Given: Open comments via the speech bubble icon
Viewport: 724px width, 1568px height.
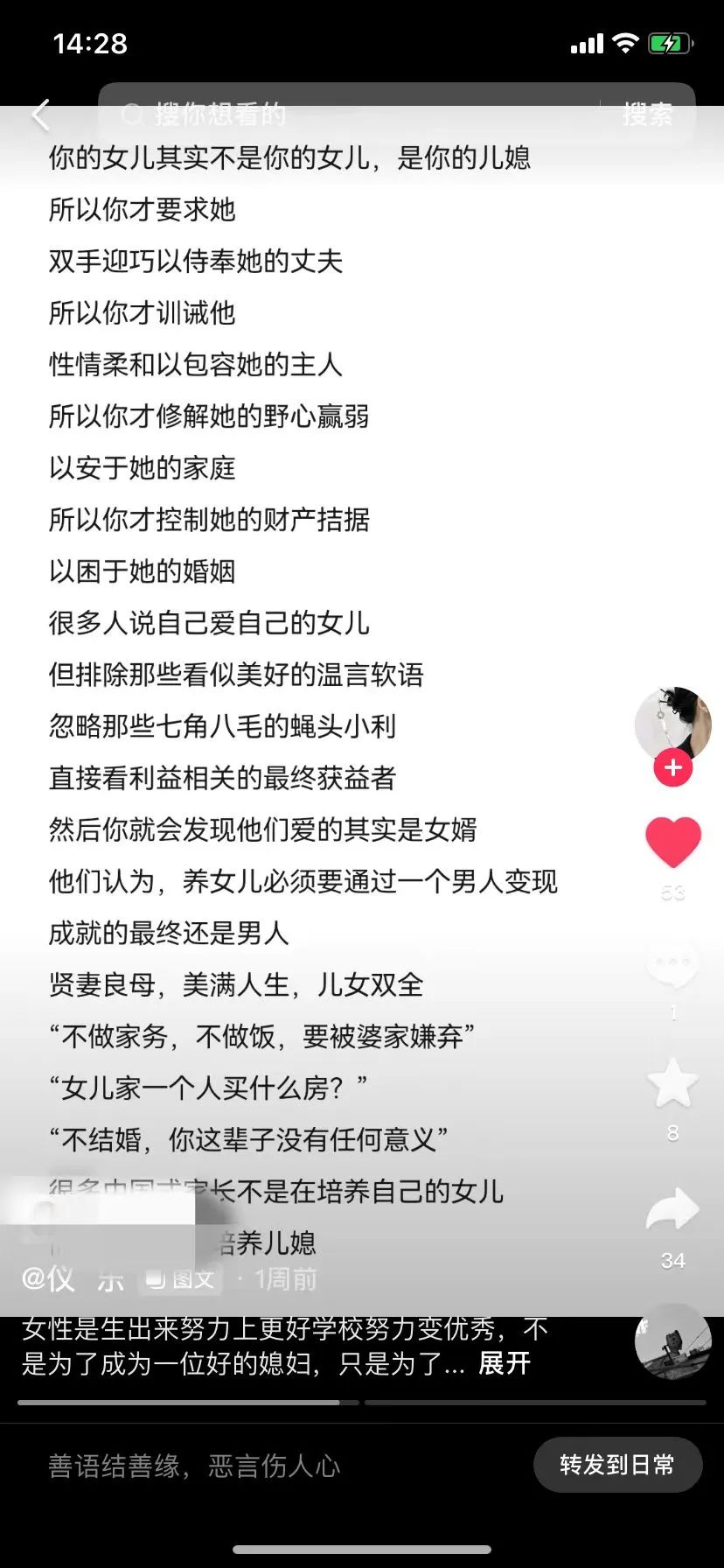Looking at the screenshot, I should coord(673,965).
